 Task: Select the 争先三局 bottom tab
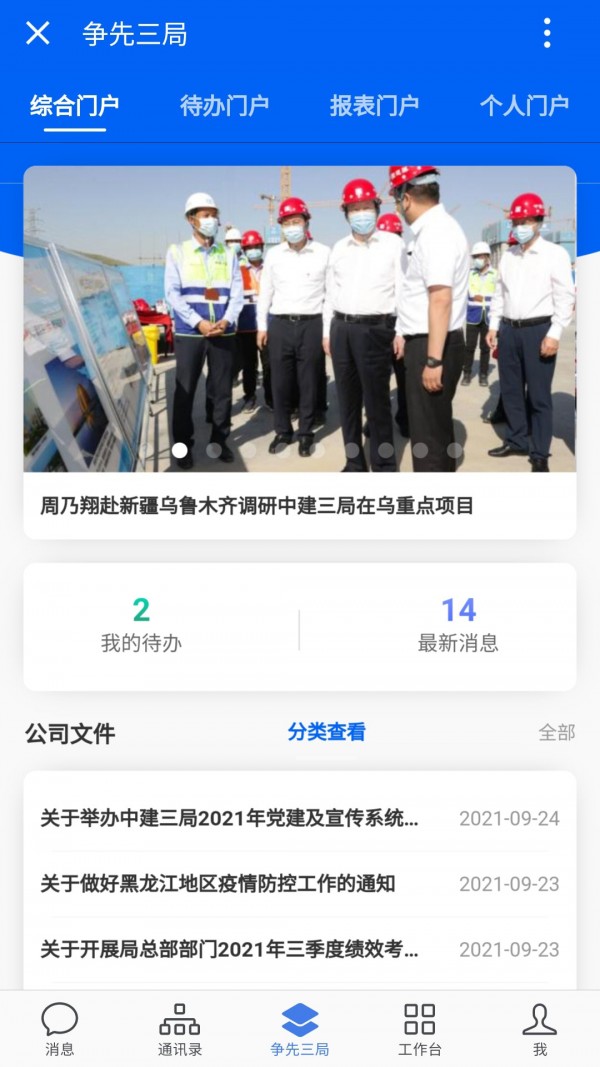300,1028
